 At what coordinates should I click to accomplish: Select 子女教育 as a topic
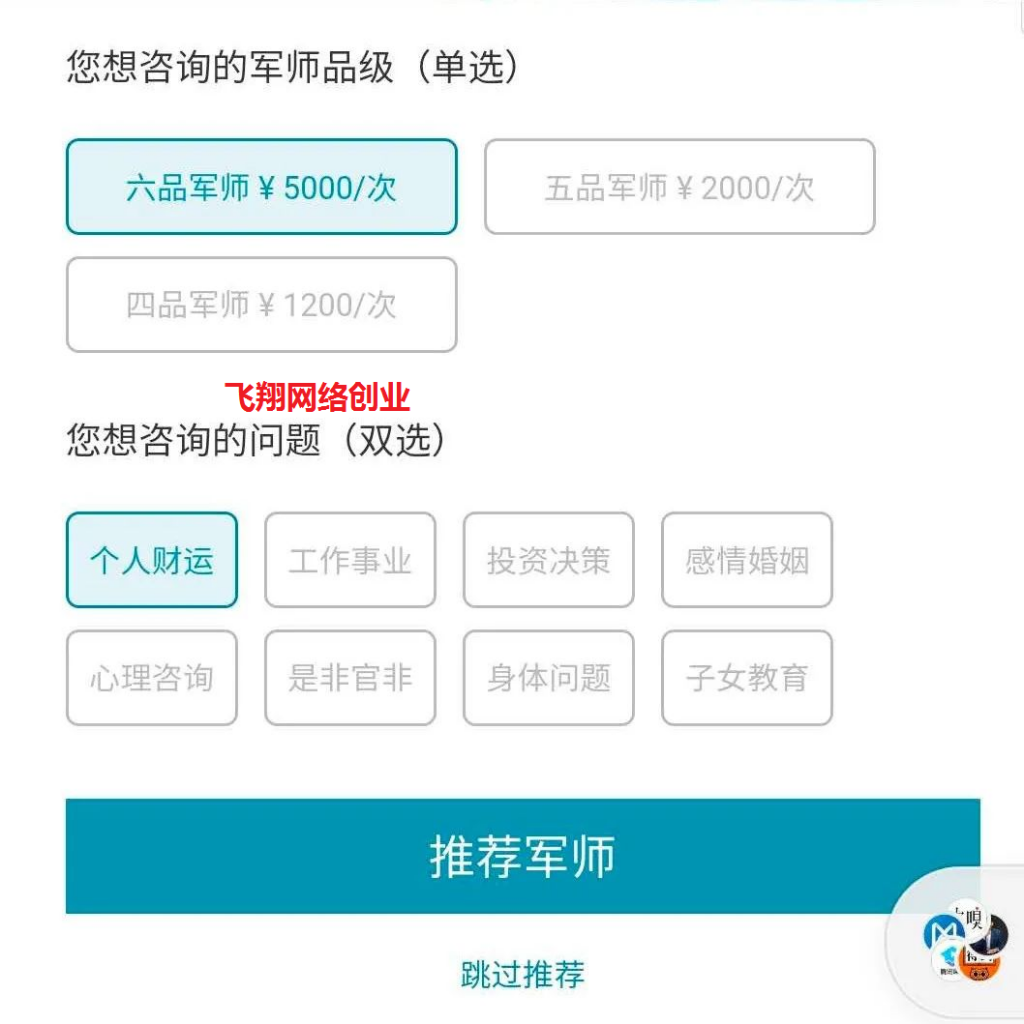click(x=747, y=678)
